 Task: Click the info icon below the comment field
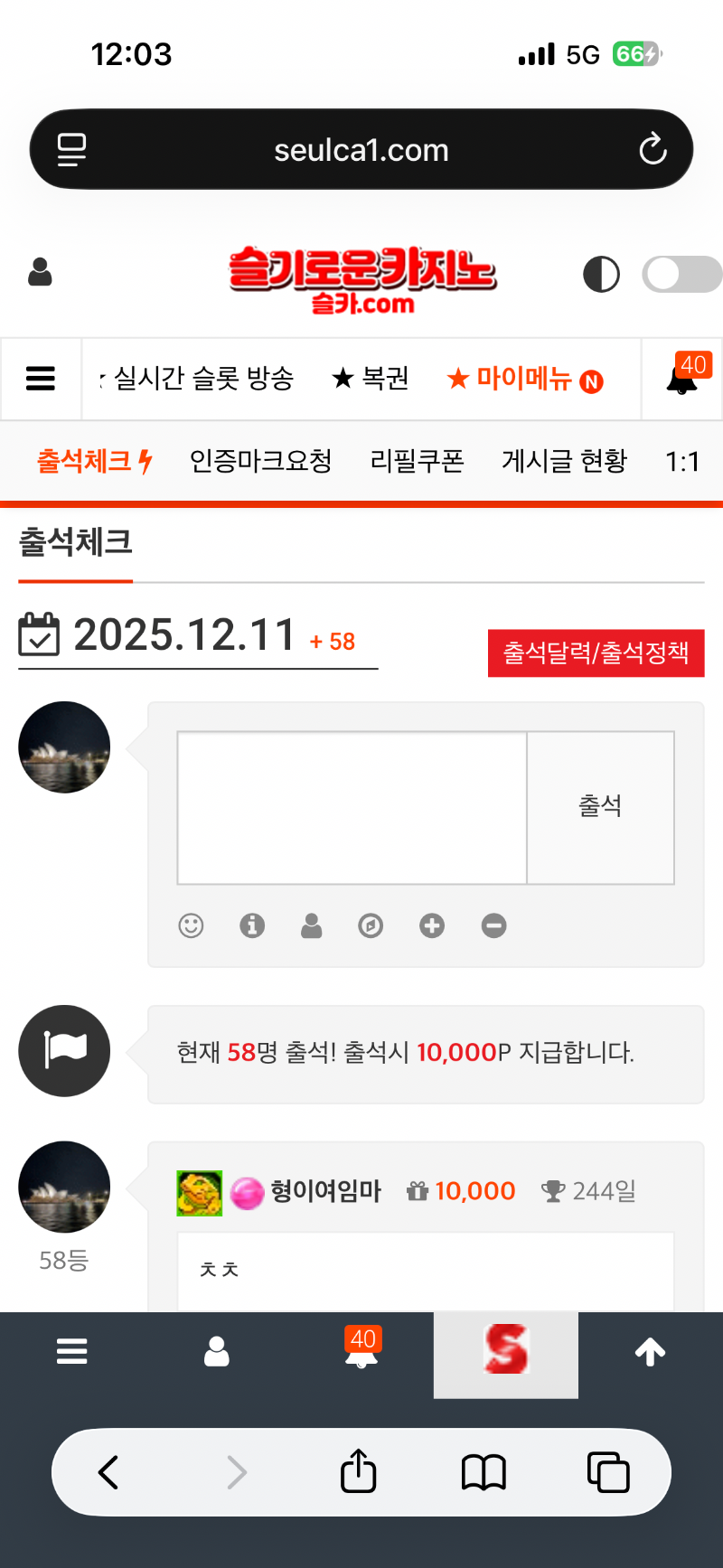[x=251, y=925]
